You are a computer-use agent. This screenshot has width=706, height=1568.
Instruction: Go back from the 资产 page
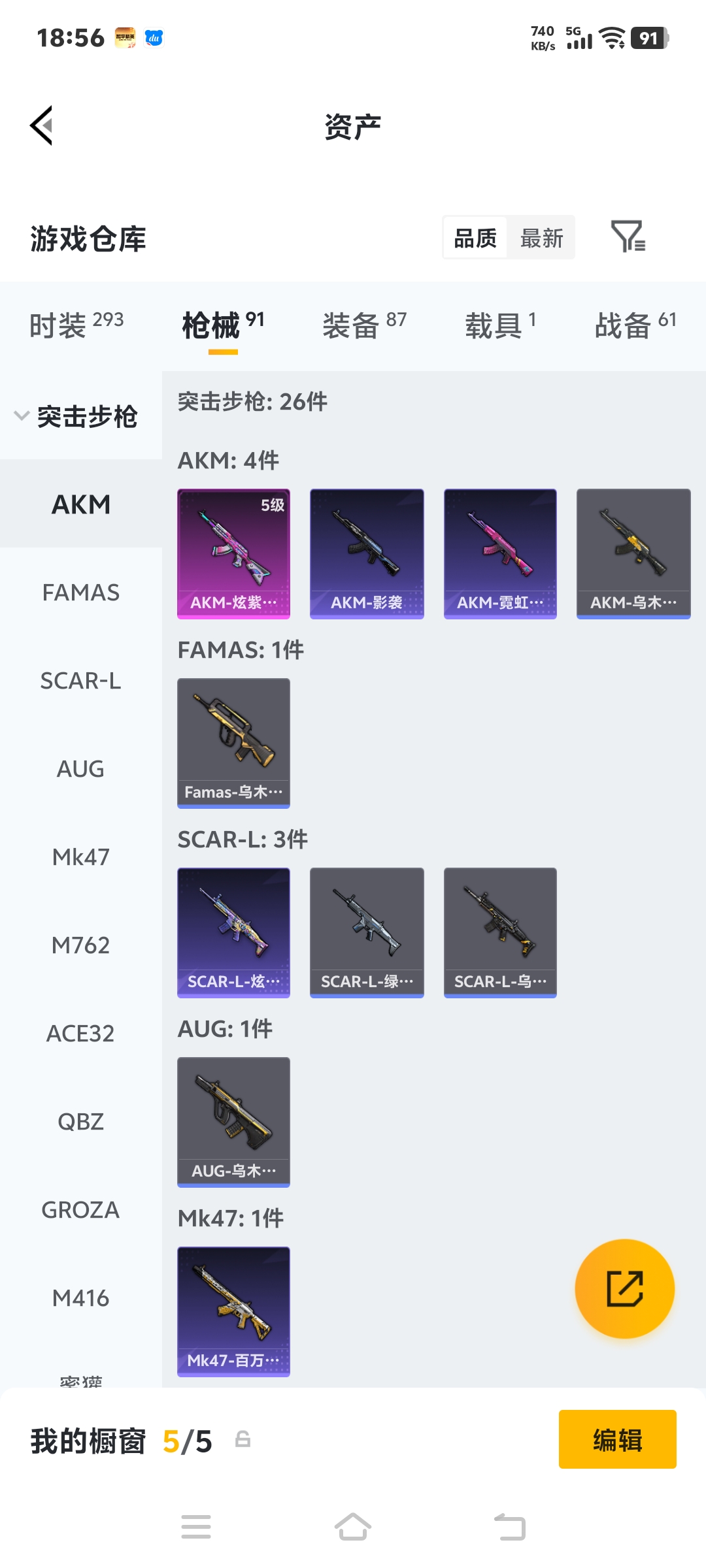point(41,125)
